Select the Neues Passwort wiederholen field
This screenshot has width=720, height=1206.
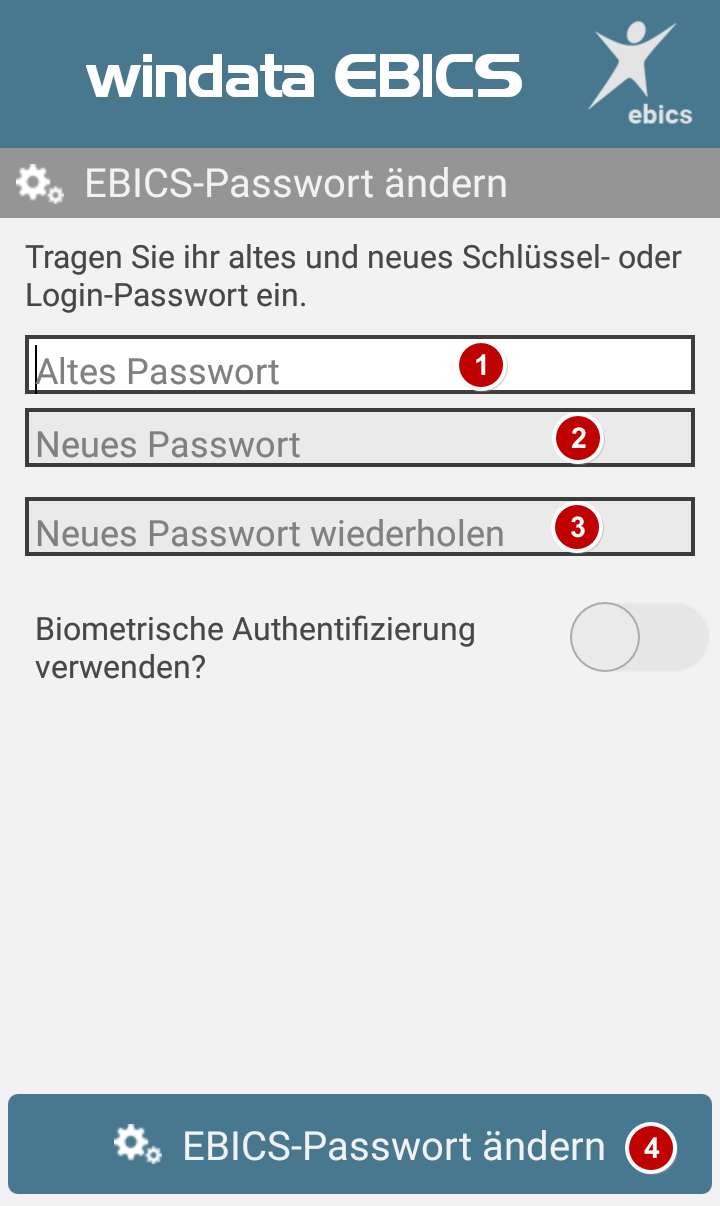click(360, 527)
